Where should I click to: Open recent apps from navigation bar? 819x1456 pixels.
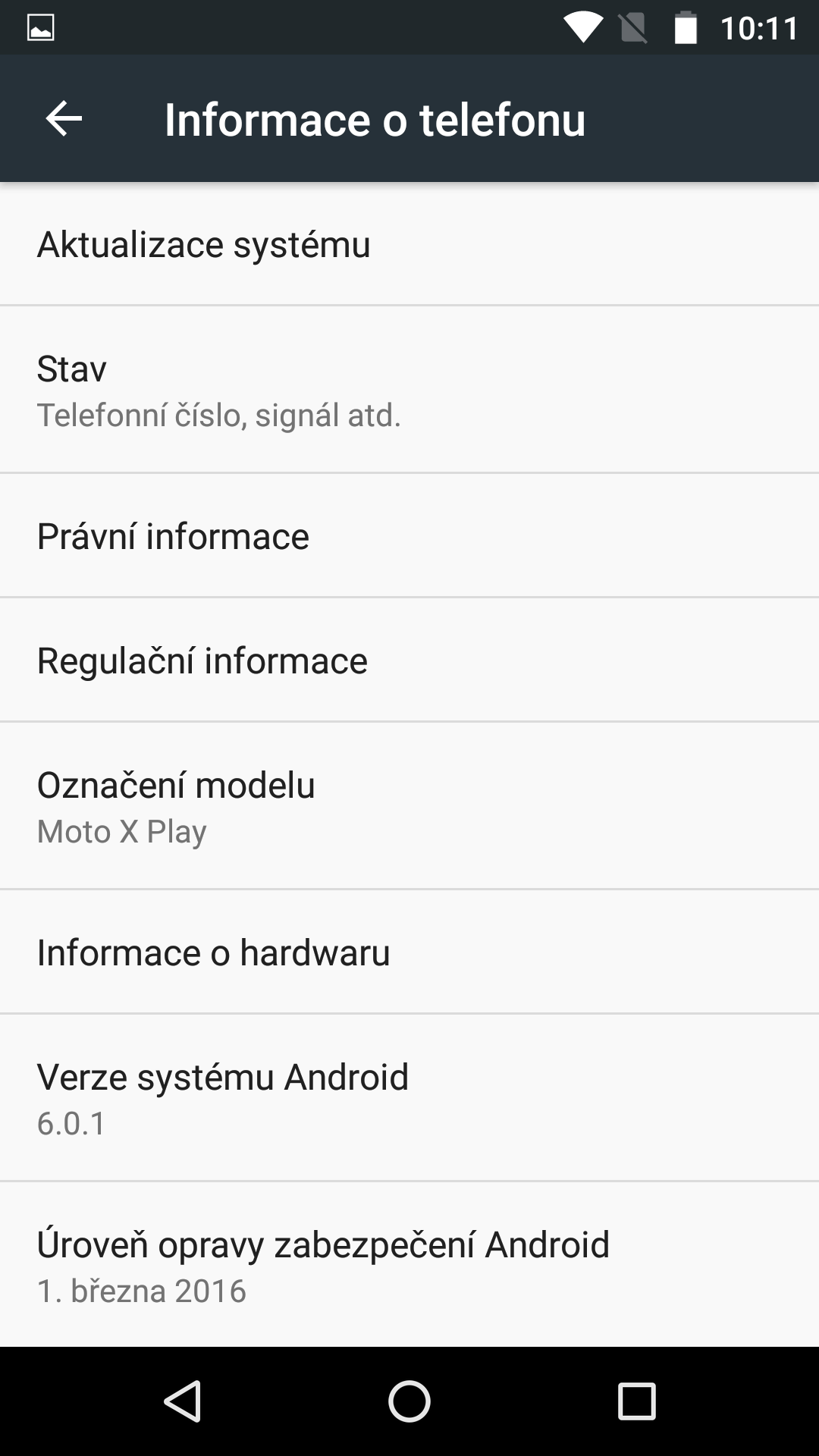point(636,1401)
